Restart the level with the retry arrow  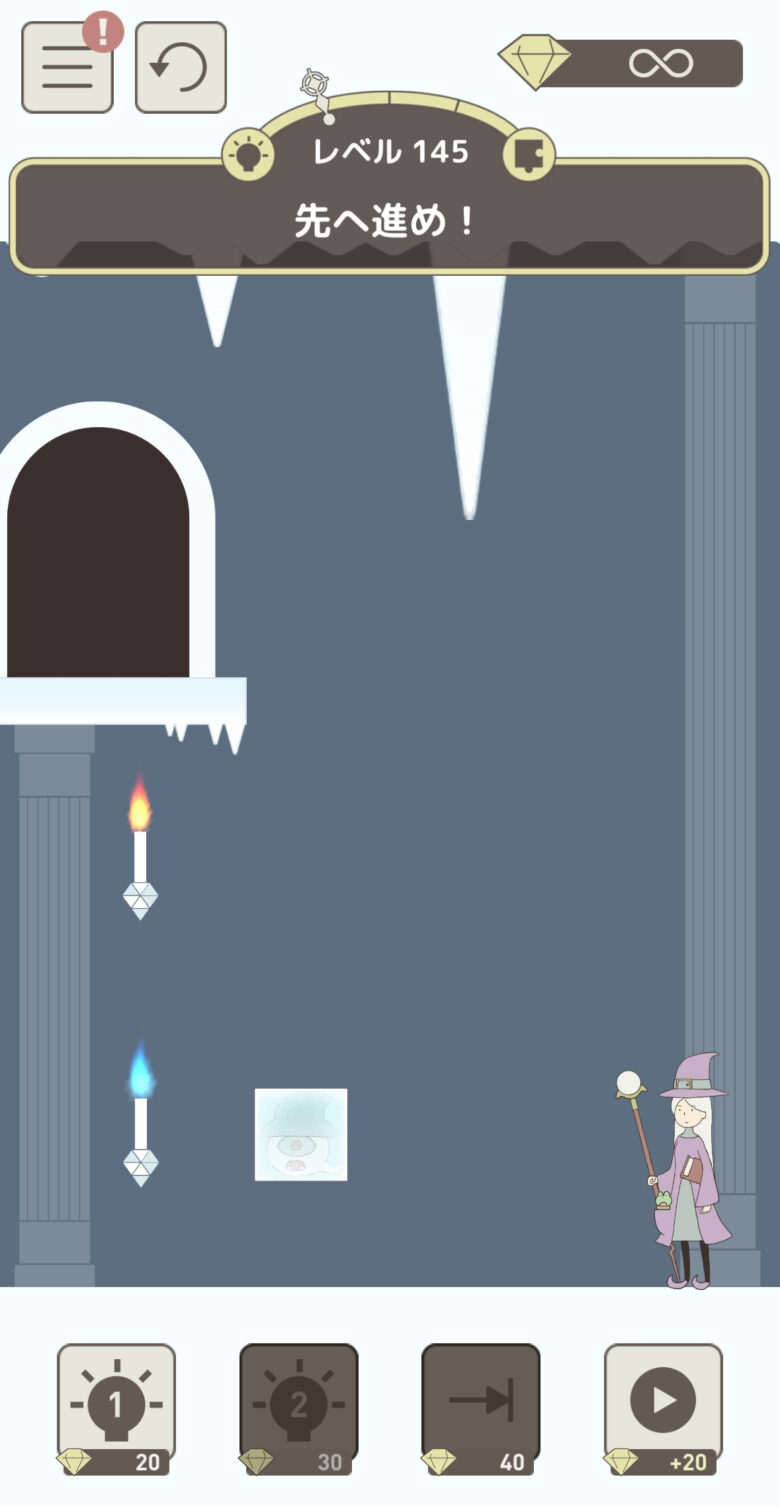[x=180, y=67]
